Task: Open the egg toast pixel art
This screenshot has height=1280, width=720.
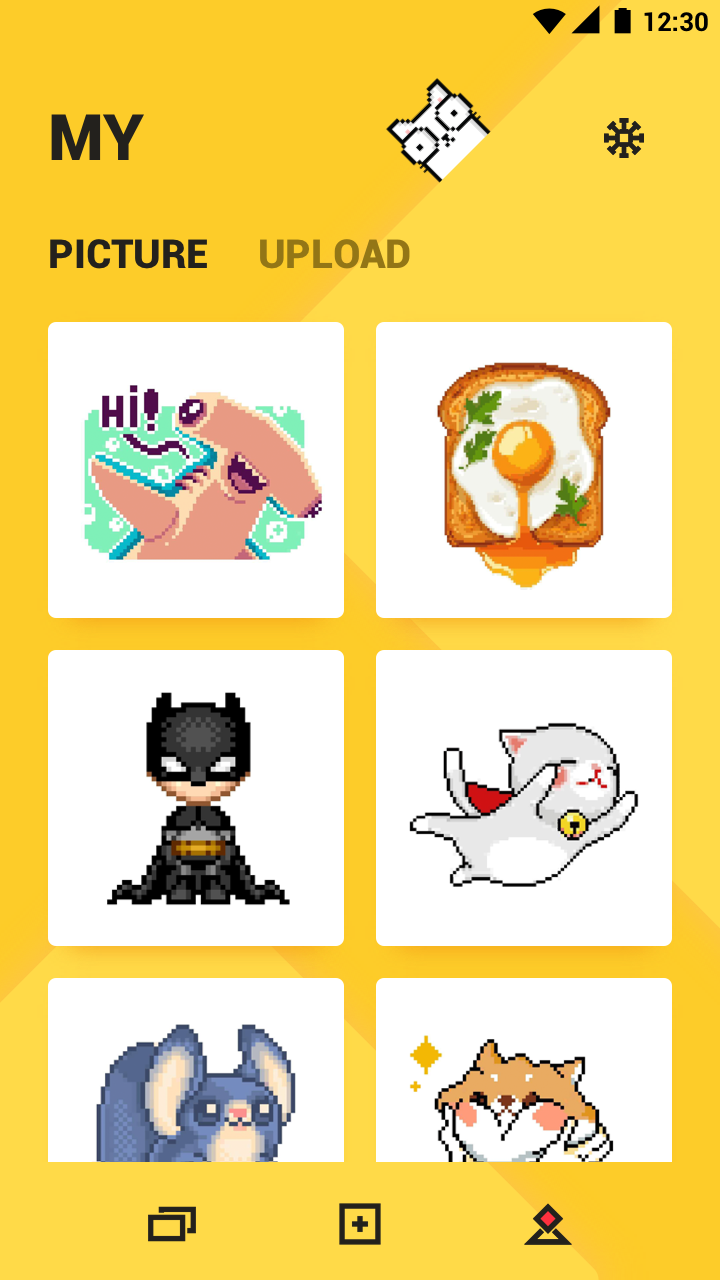Action: pos(524,470)
